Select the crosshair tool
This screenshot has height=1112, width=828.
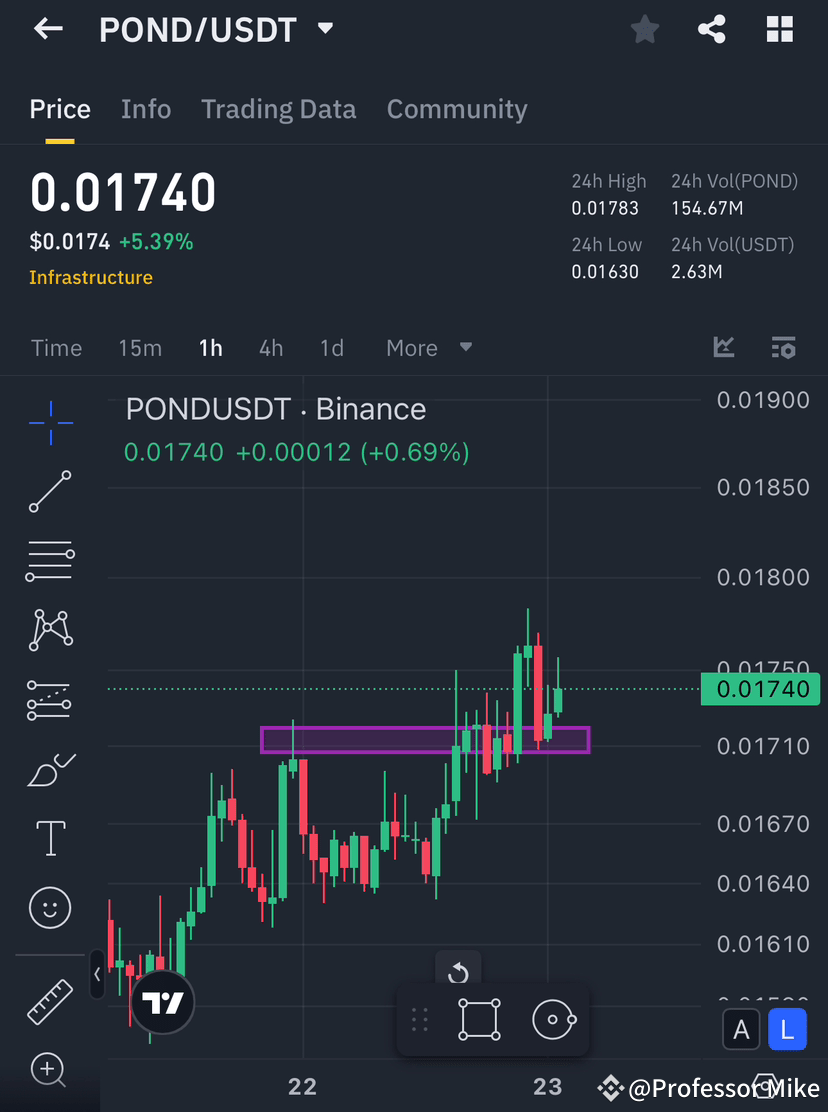click(x=50, y=422)
